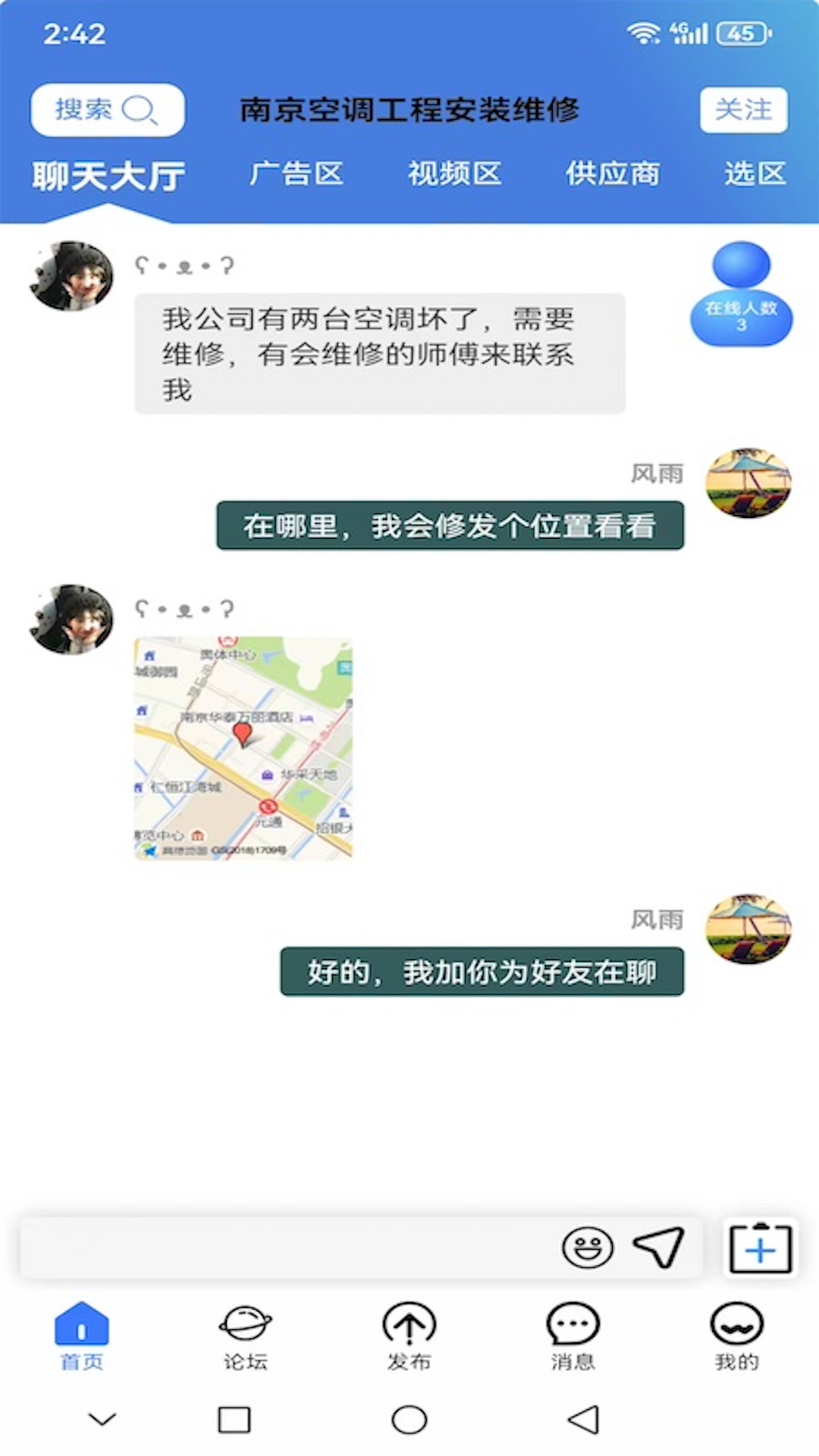Tap the system back button
The height and width of the screenshot is (1456, 819).
coord(583,1420)
